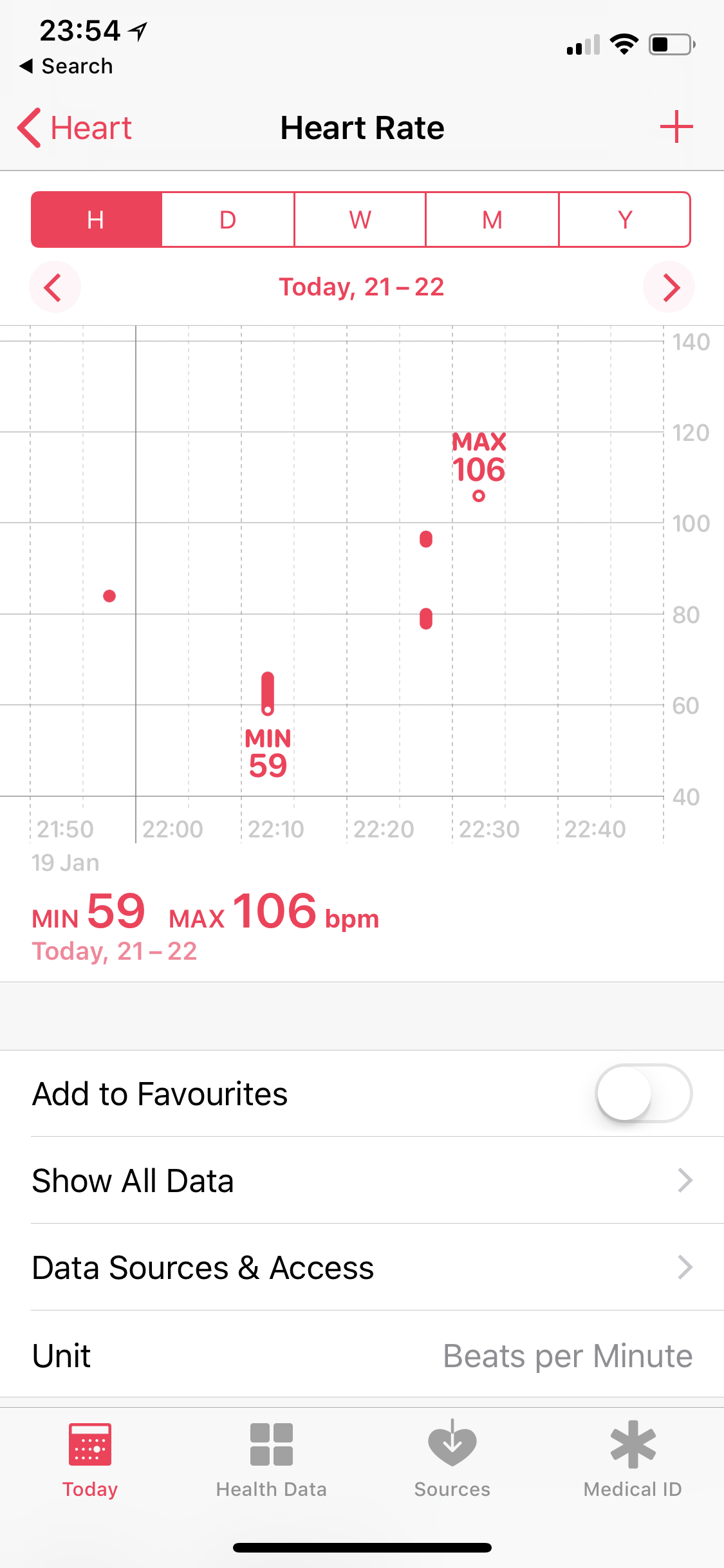This screenshot has height=1568, width=724.
Task: Open the Health Data tab
Action: (x=271, y=1460)
